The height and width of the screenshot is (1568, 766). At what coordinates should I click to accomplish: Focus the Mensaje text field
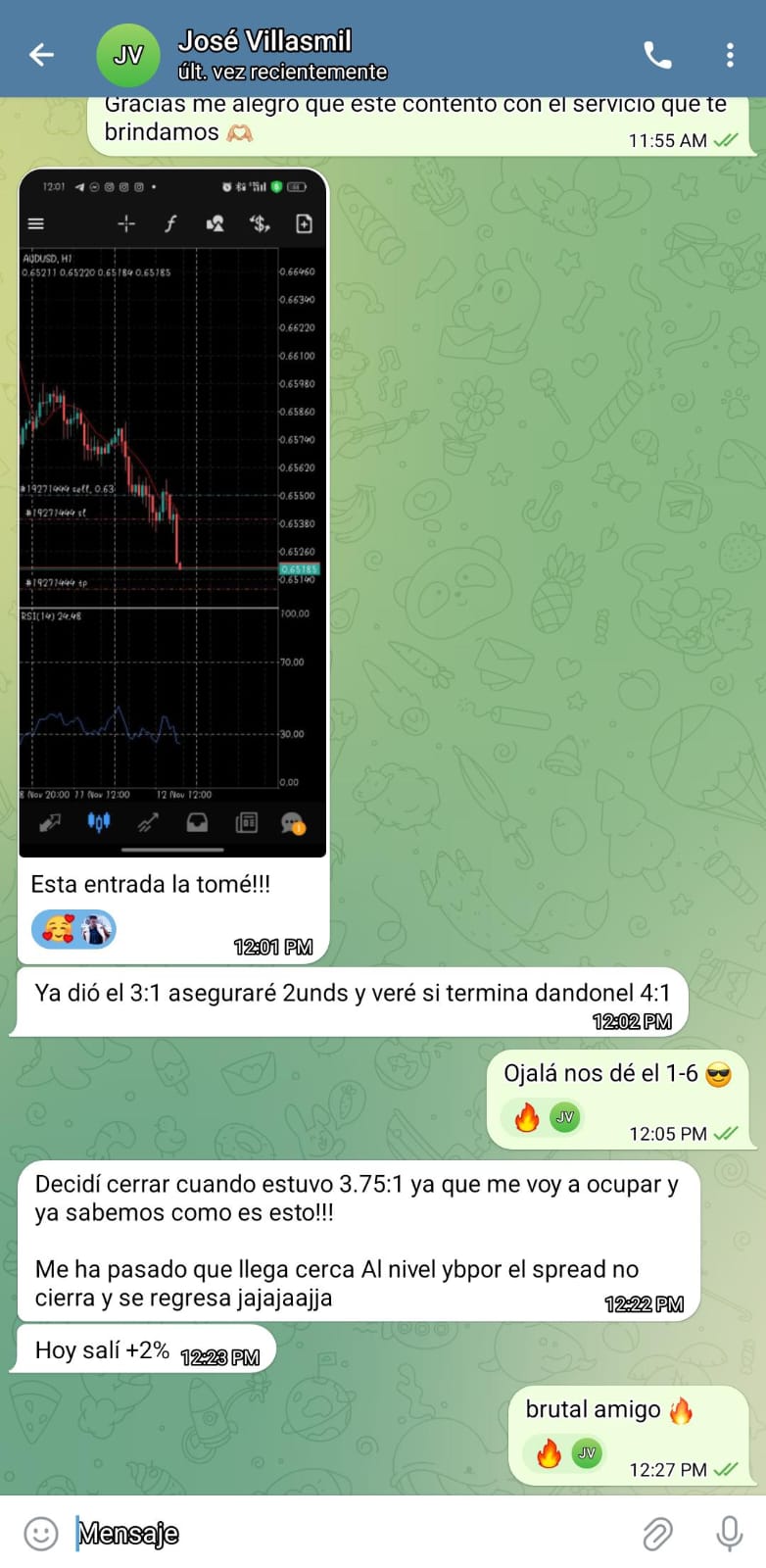[x=343, y=1534]
